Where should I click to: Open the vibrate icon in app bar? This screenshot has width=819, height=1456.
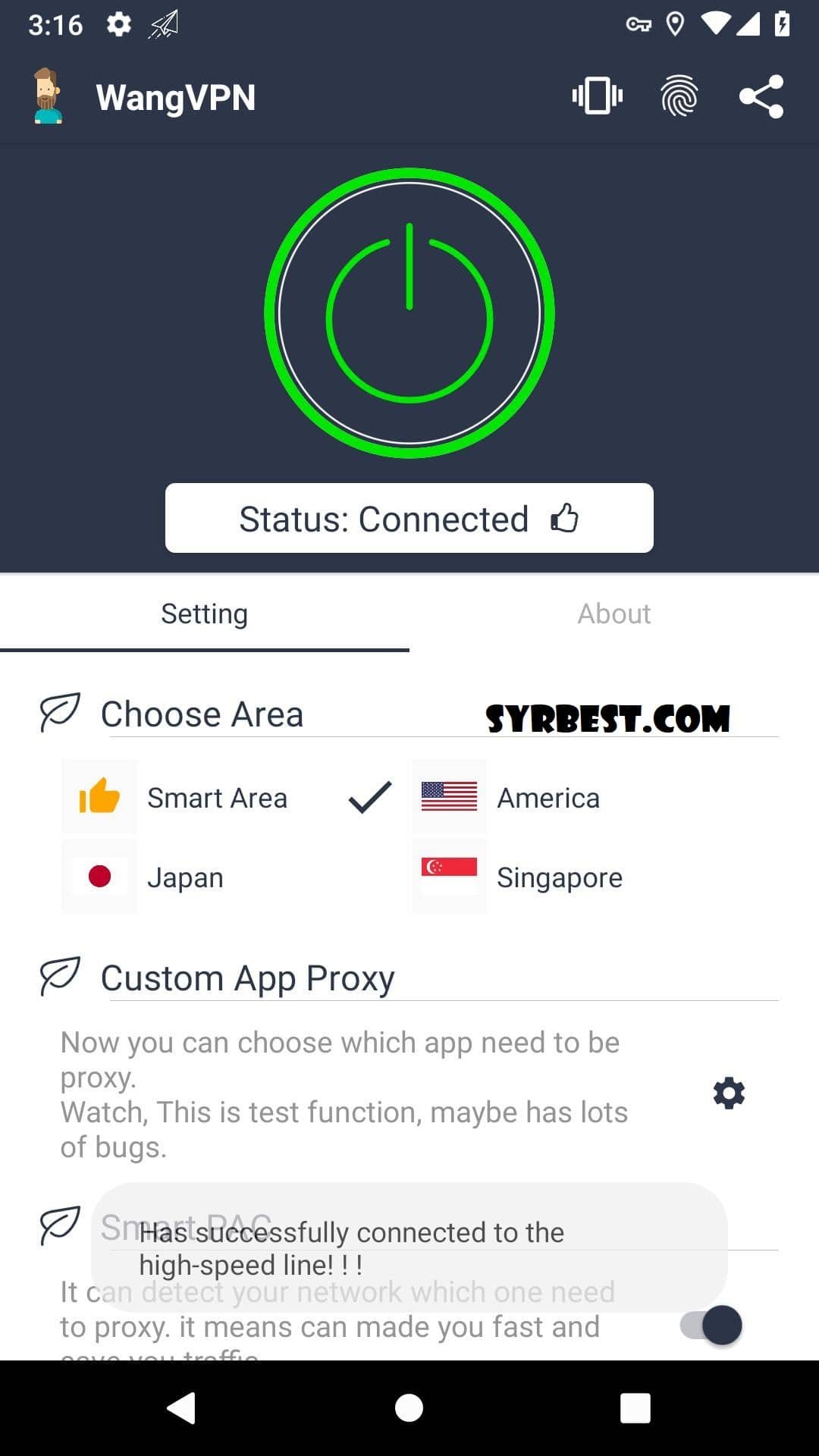click(x=597, y=96)
